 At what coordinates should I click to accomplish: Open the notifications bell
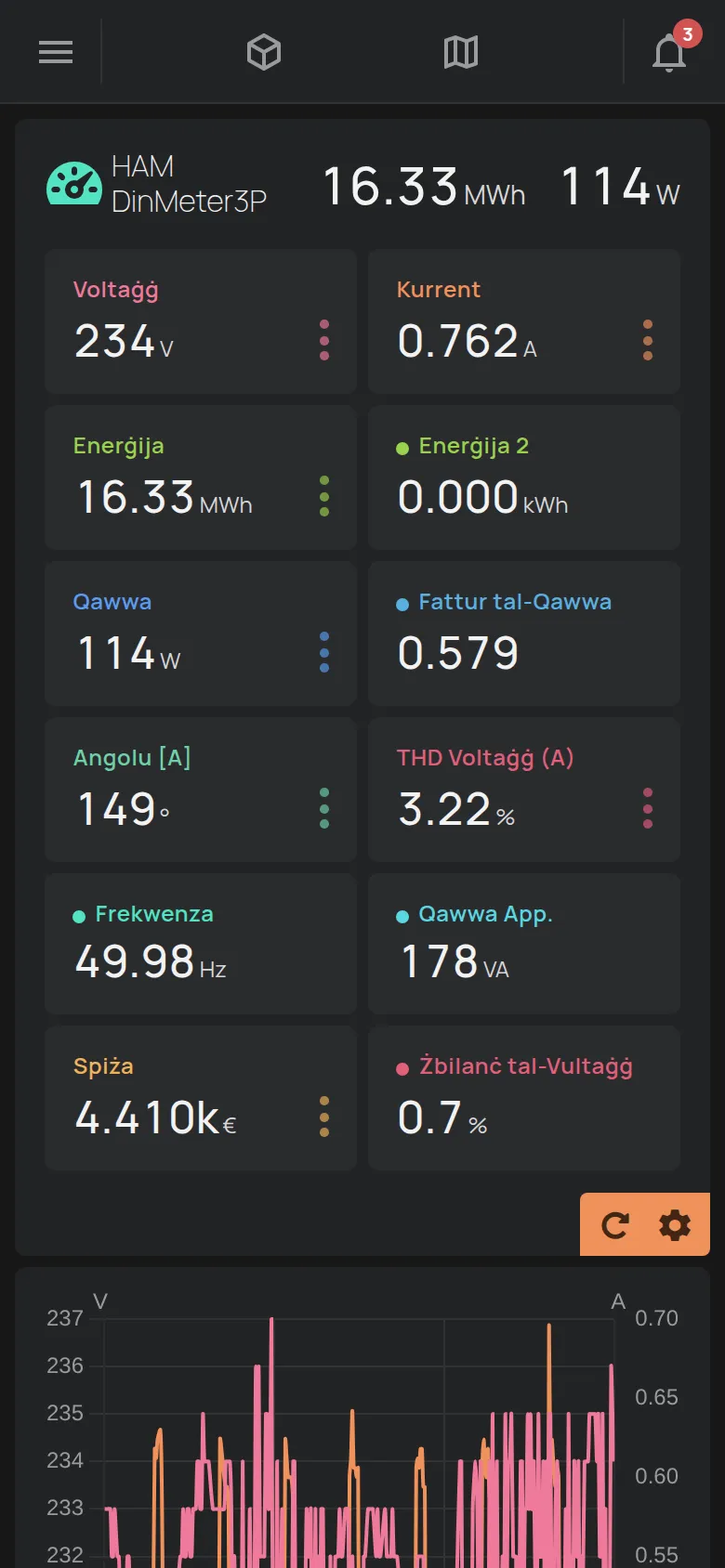click(669, 52)
